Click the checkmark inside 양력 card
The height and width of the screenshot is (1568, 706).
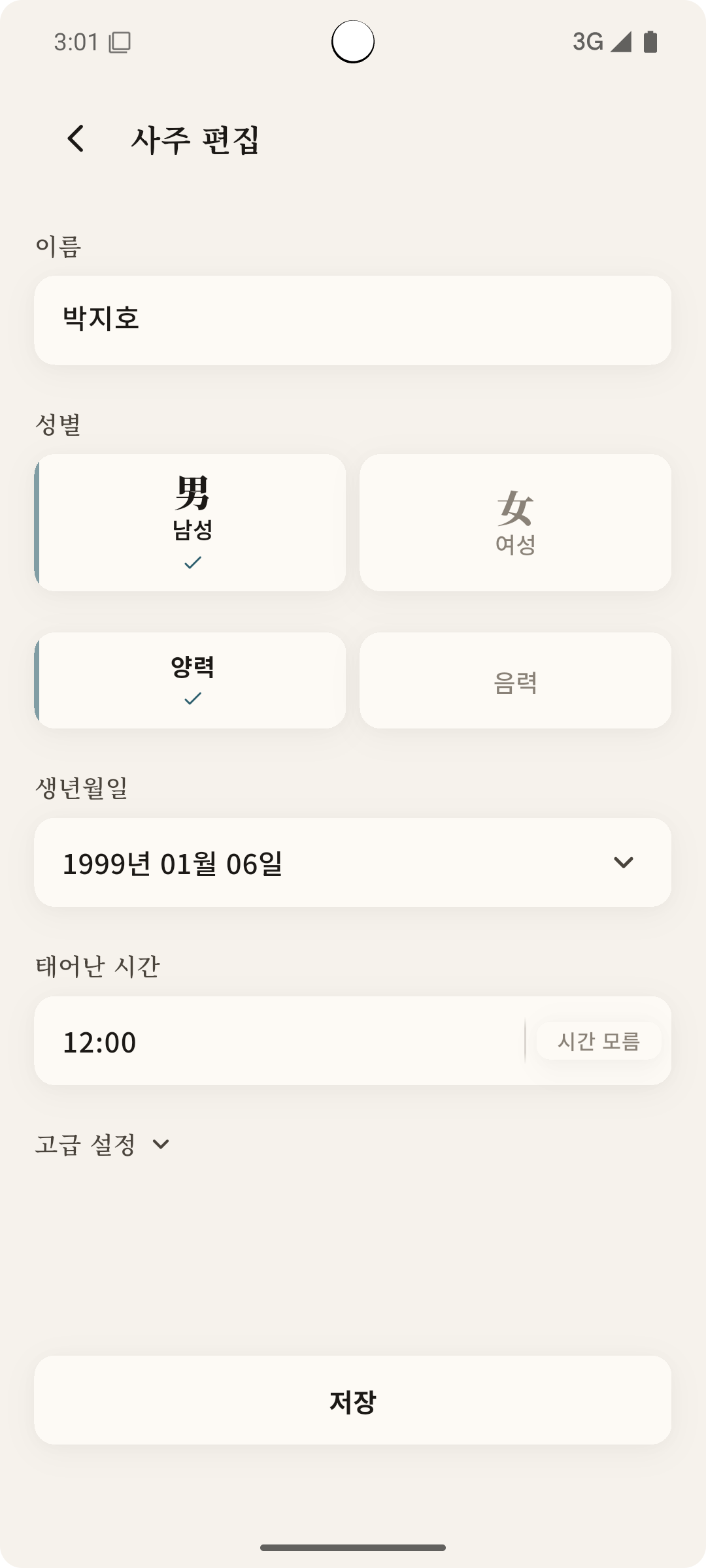(x=192, y=701)
